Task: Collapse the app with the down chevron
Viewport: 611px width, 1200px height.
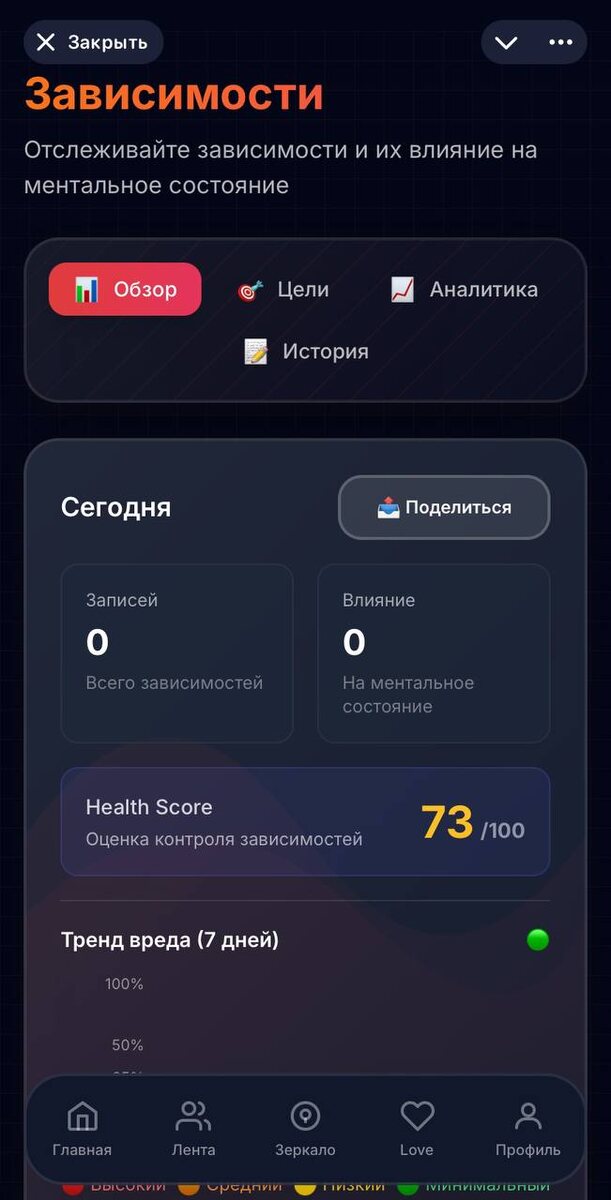Action: coord(506,42)
